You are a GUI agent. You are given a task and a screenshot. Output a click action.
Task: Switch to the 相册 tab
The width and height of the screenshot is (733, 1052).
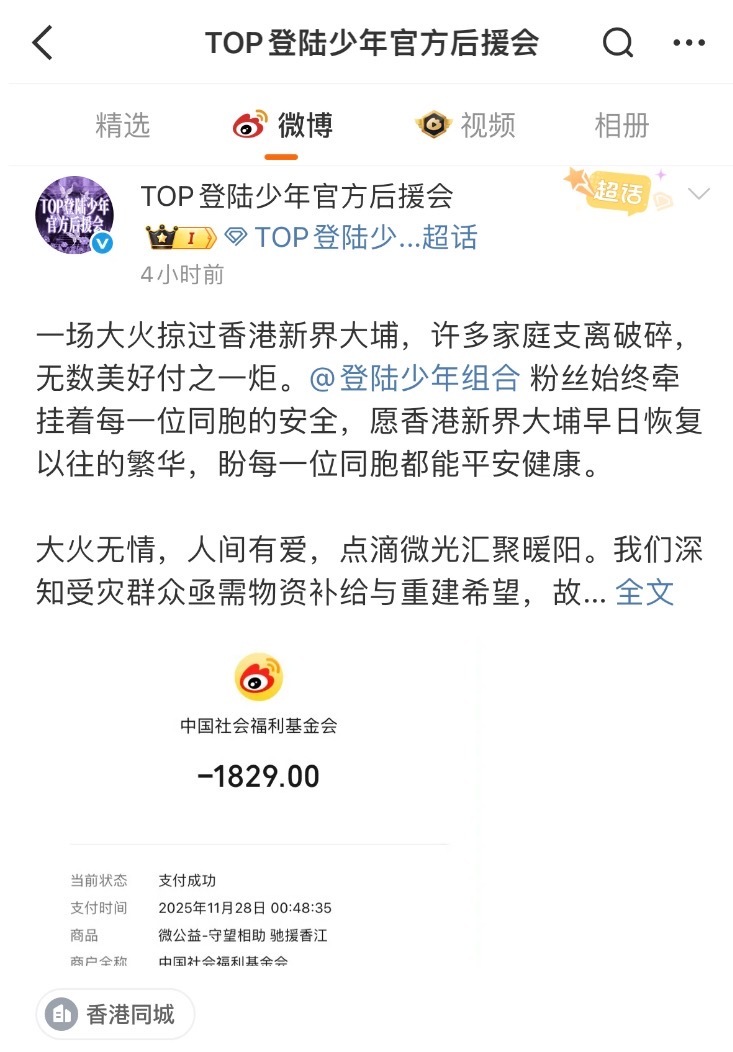pyautogui.click(x=623, y=125)
